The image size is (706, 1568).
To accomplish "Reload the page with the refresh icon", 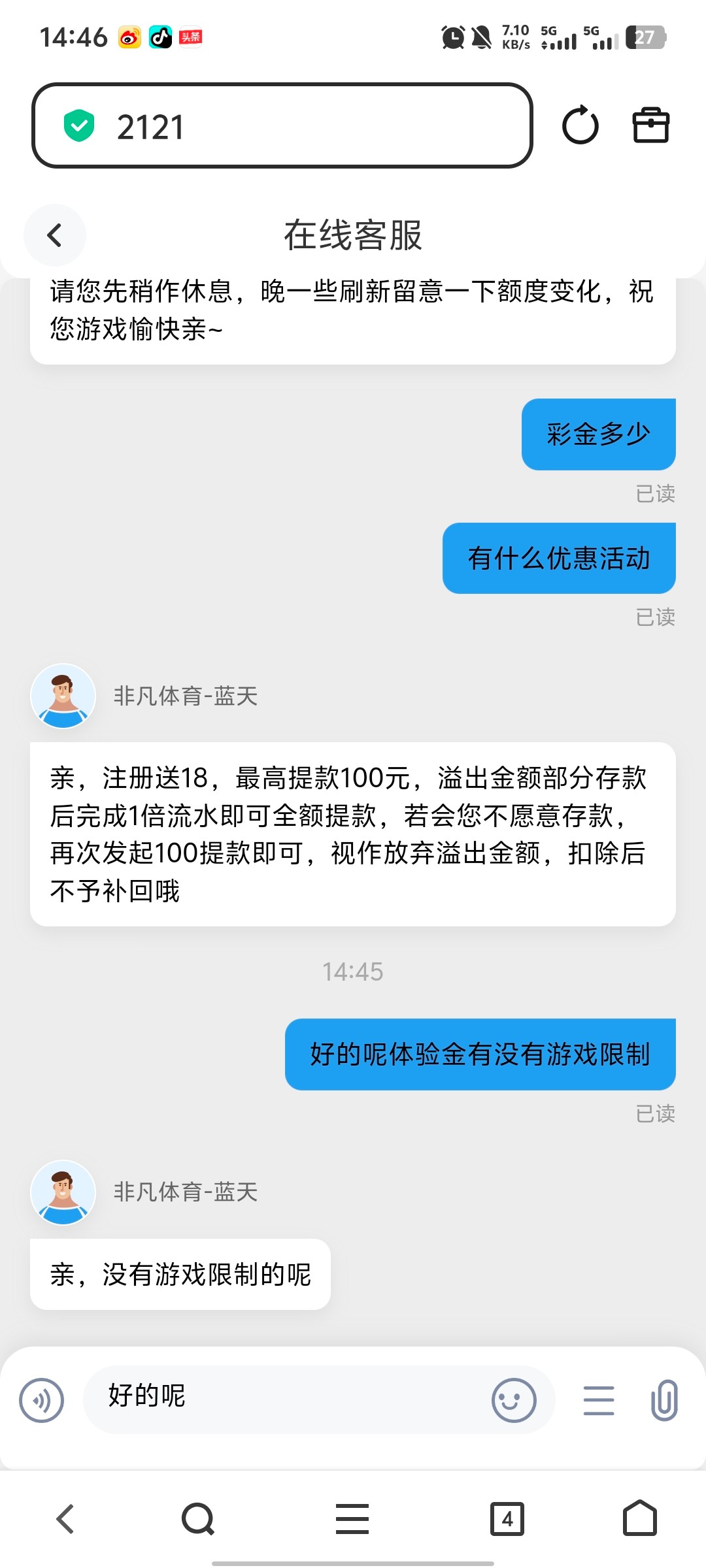I will (580, 125).
